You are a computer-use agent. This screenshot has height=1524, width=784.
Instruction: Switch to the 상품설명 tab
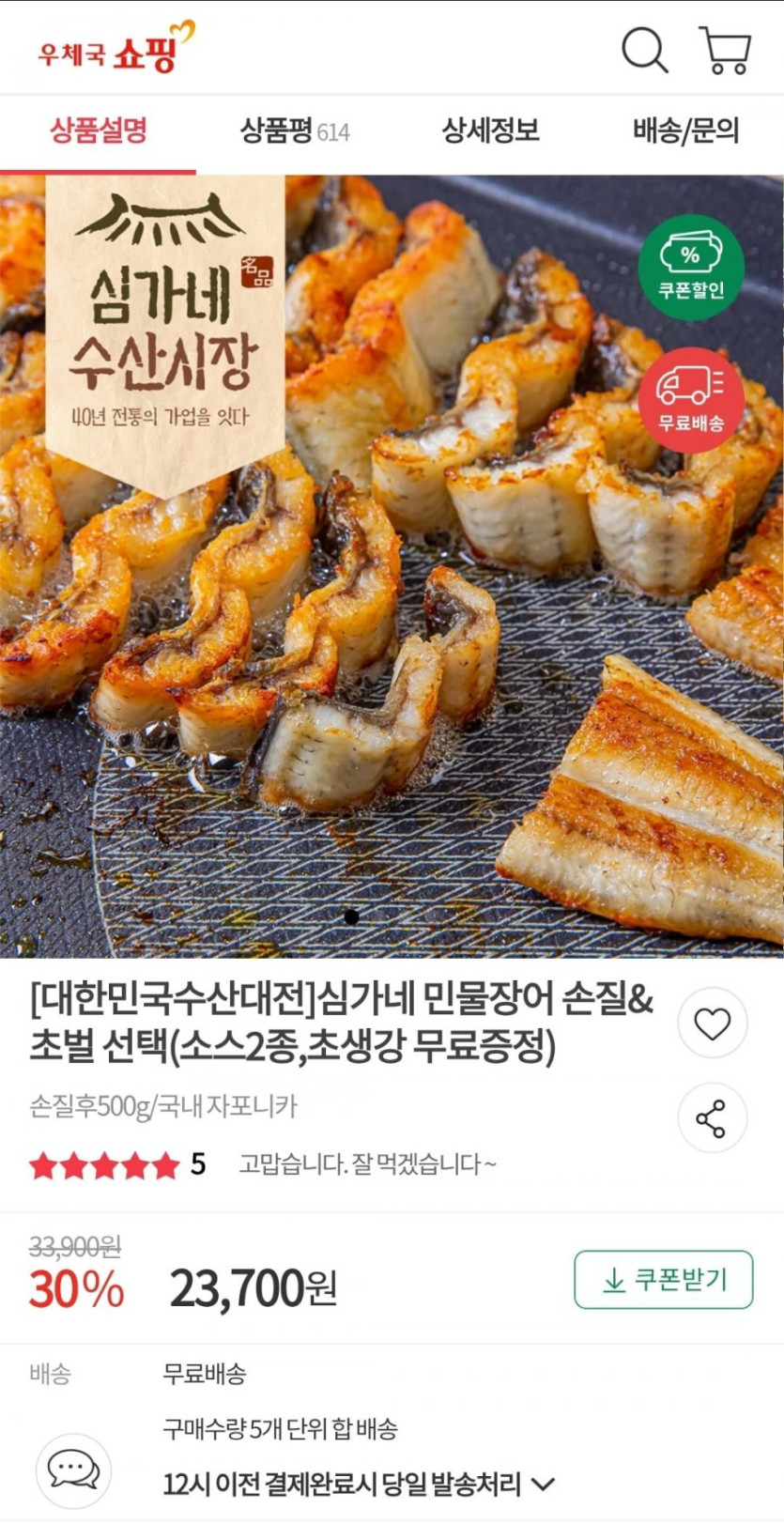click(99, 131)
